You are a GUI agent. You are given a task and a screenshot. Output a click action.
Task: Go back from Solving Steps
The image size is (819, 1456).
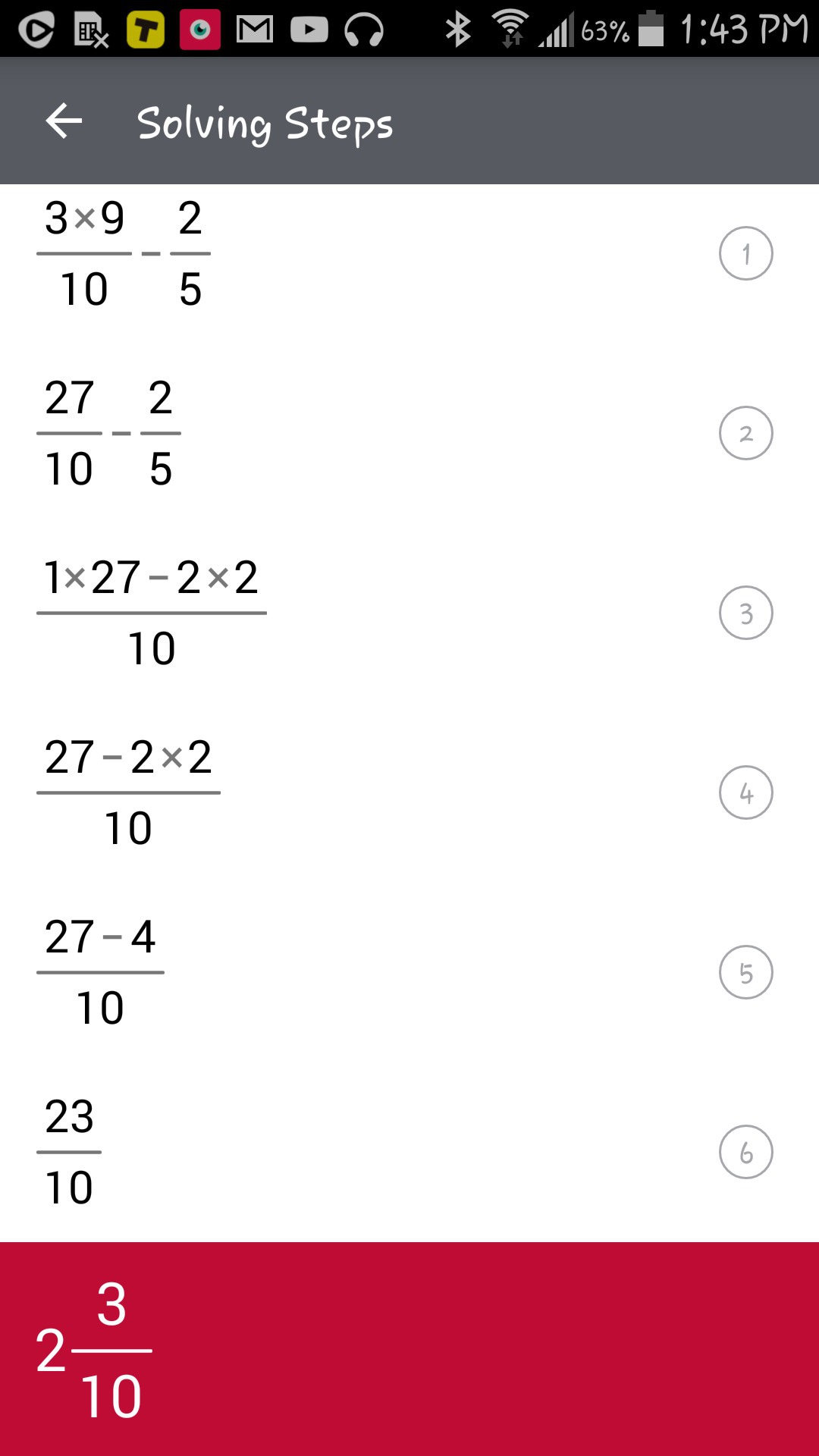coord(64,121)
